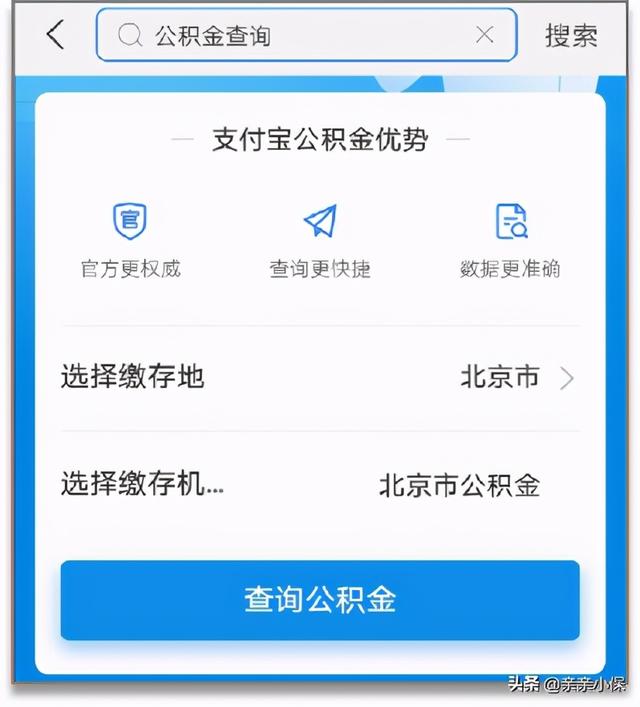Viewport: 640px width, 707px height.
Task: Tap 查询公积金 button
Action: [320, 600]
